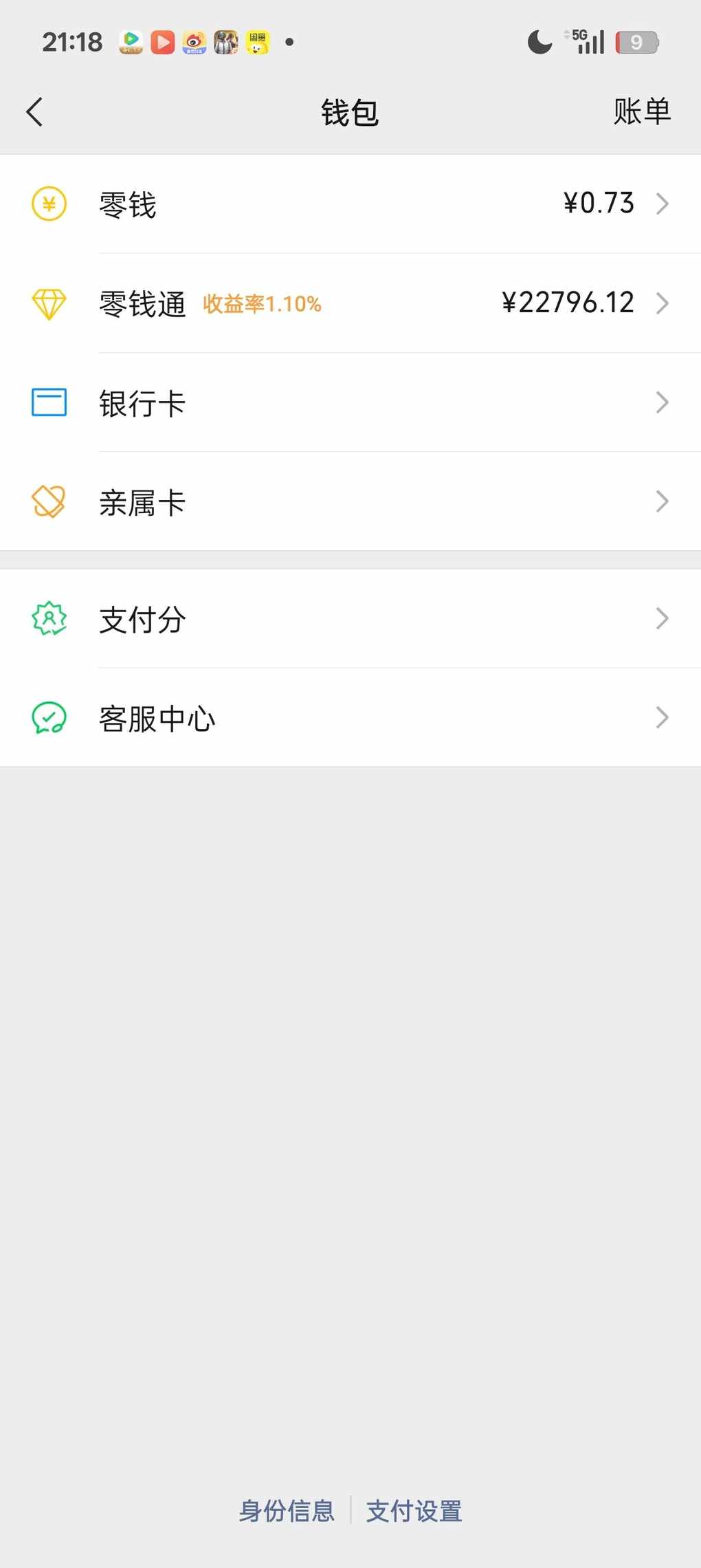Viewport: 701px width, 1568px height.
Task: Open the 客服中心 row
Action: [x=350, y=718]
